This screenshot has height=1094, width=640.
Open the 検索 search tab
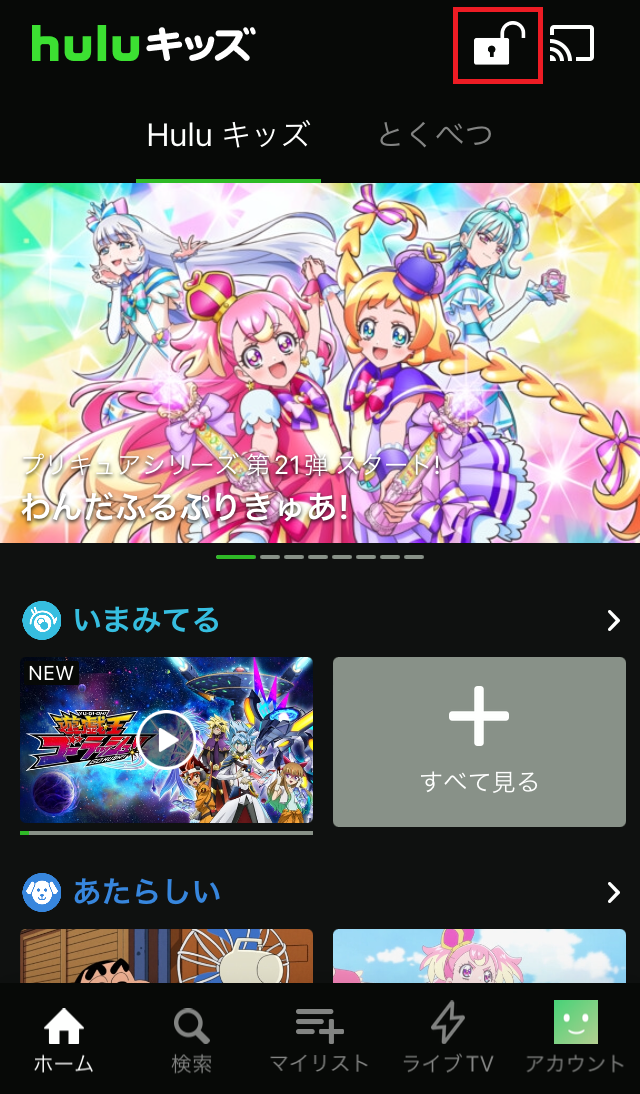click(191, 1040)
